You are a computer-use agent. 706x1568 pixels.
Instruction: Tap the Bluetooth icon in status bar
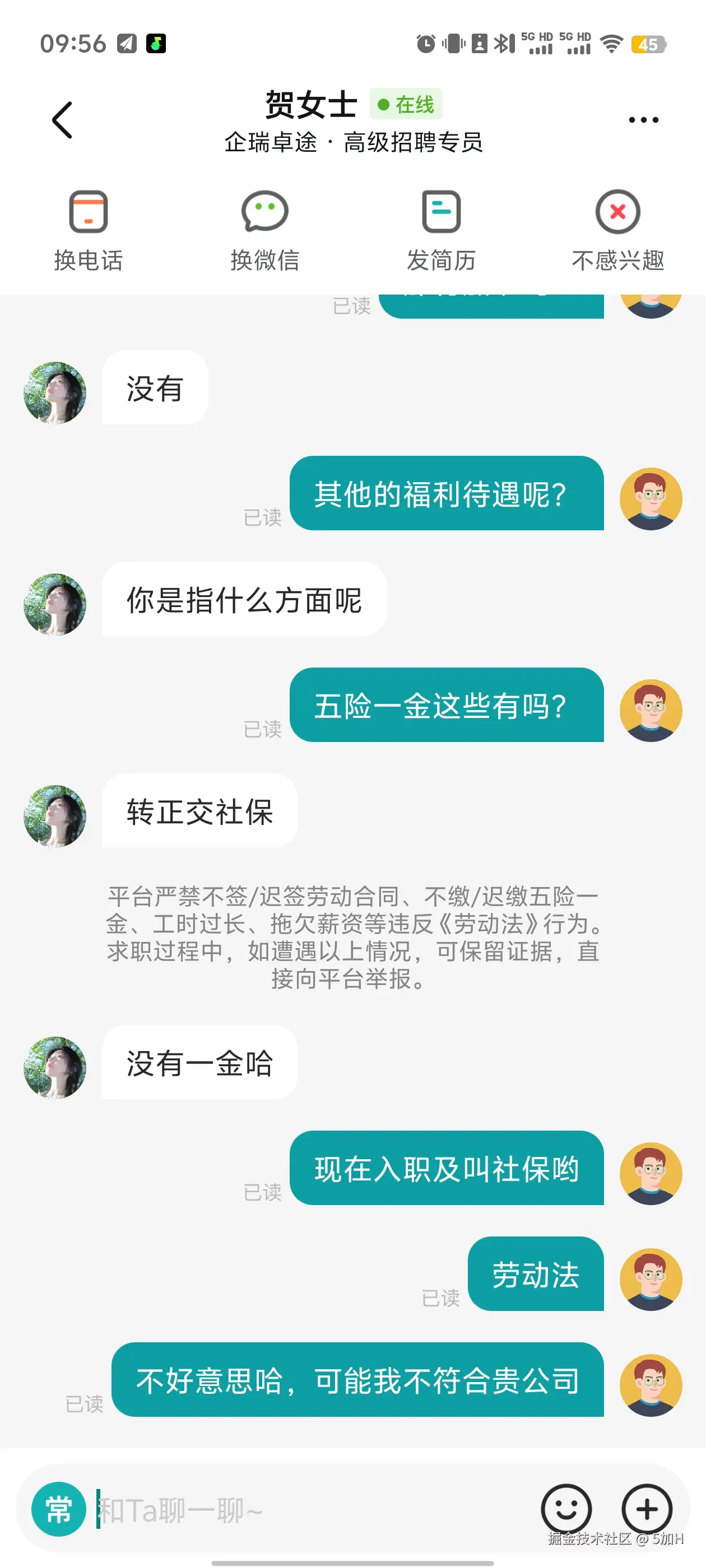(503, 43)
